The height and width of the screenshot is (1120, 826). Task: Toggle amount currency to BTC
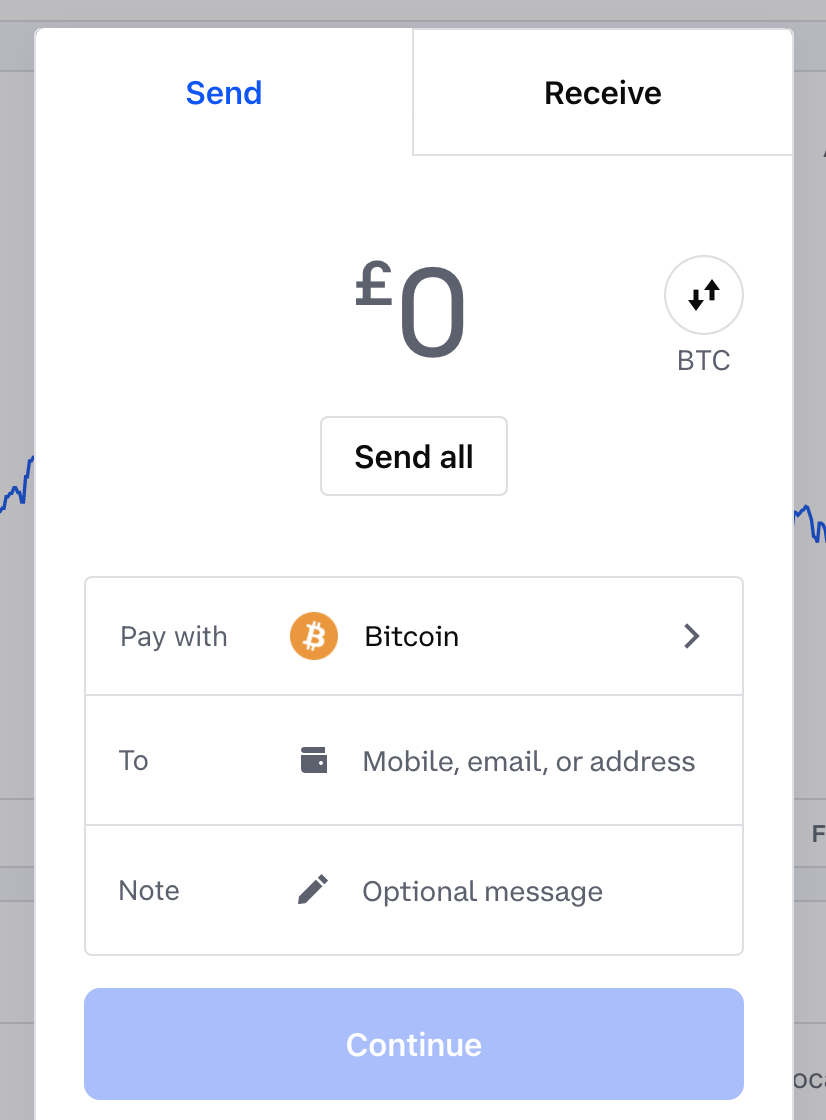click(703, 295)
